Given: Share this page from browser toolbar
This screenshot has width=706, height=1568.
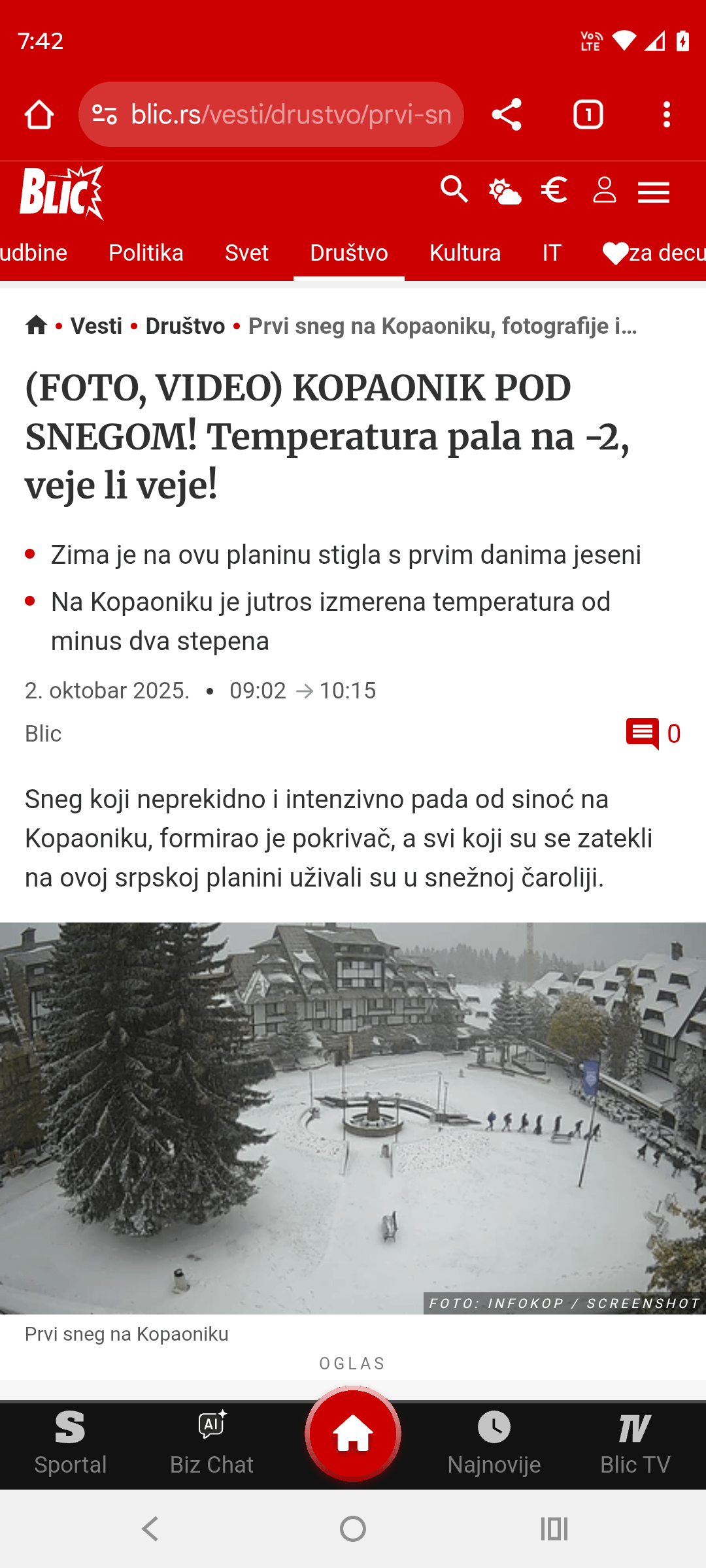Looking at the screenshot, I should click(x=507, y=114).
